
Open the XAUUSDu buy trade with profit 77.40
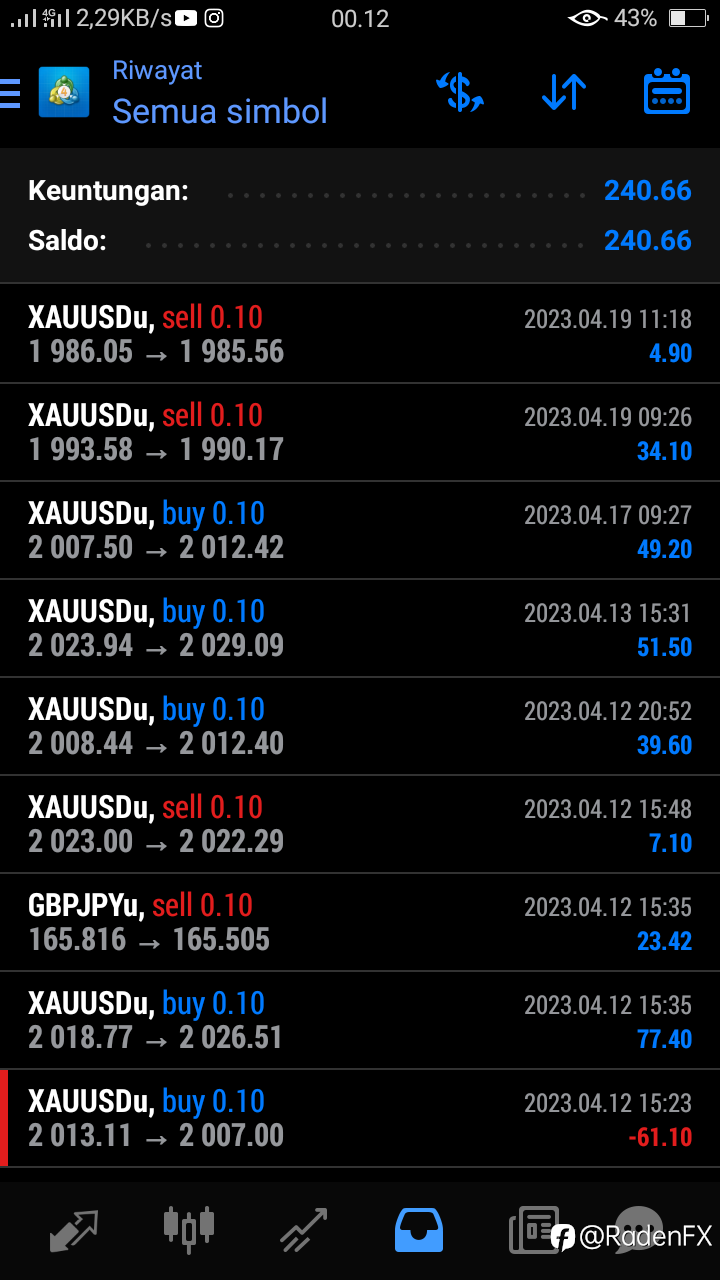coord(360,1020)
